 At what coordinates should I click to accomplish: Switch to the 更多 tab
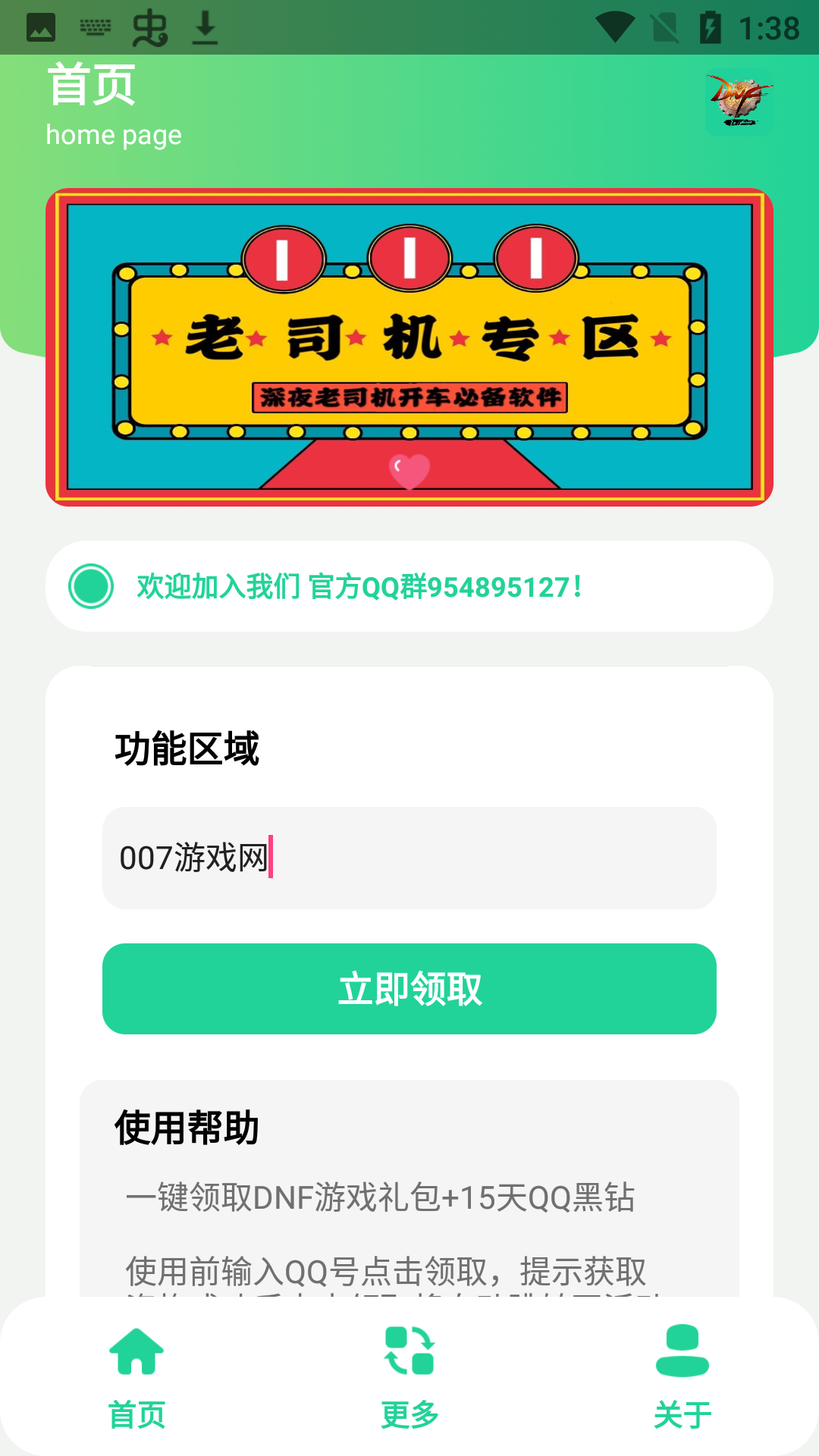409,1376
